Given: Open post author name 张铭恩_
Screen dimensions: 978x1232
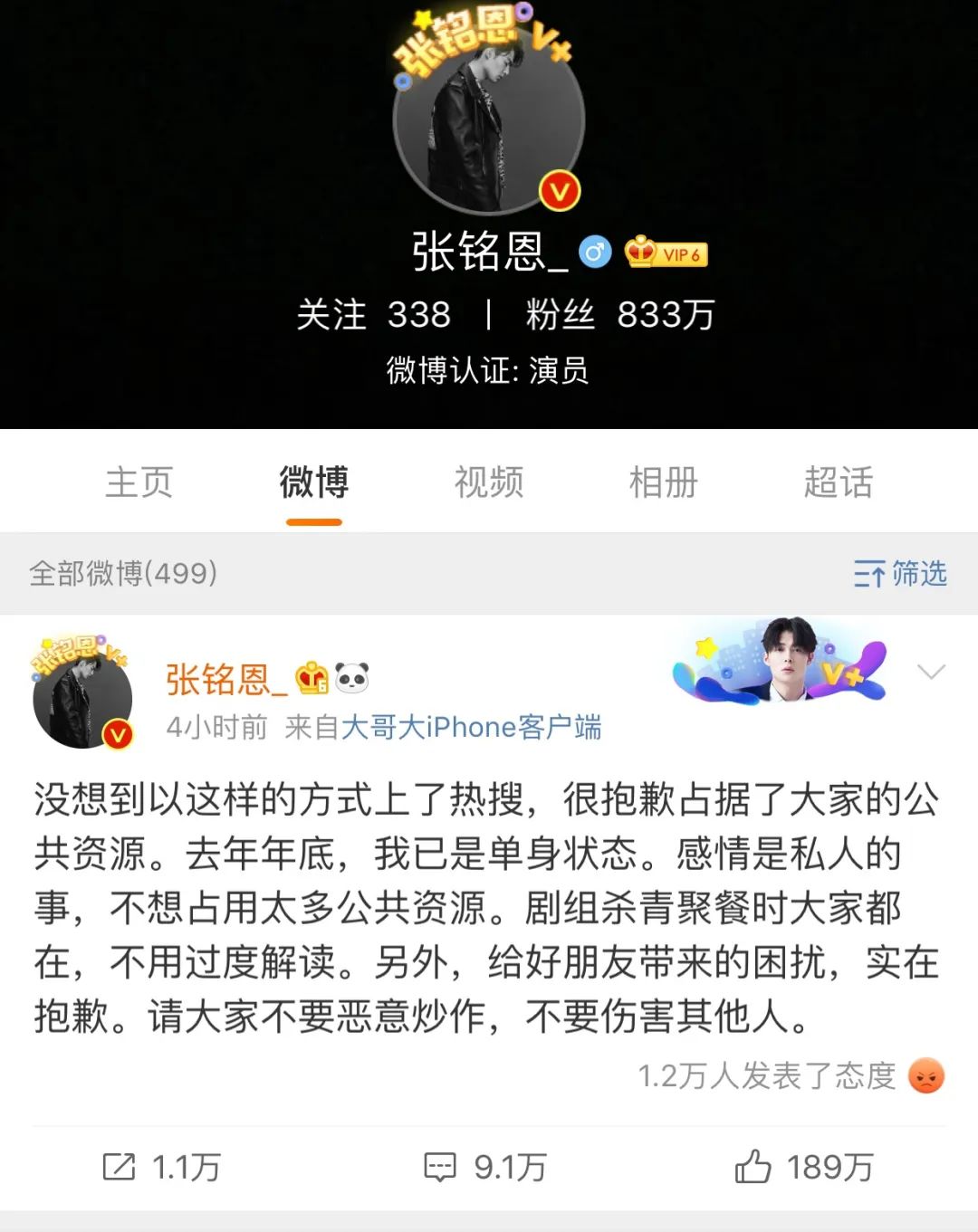Looking at the screenshot, I should [x=226, y=679].
